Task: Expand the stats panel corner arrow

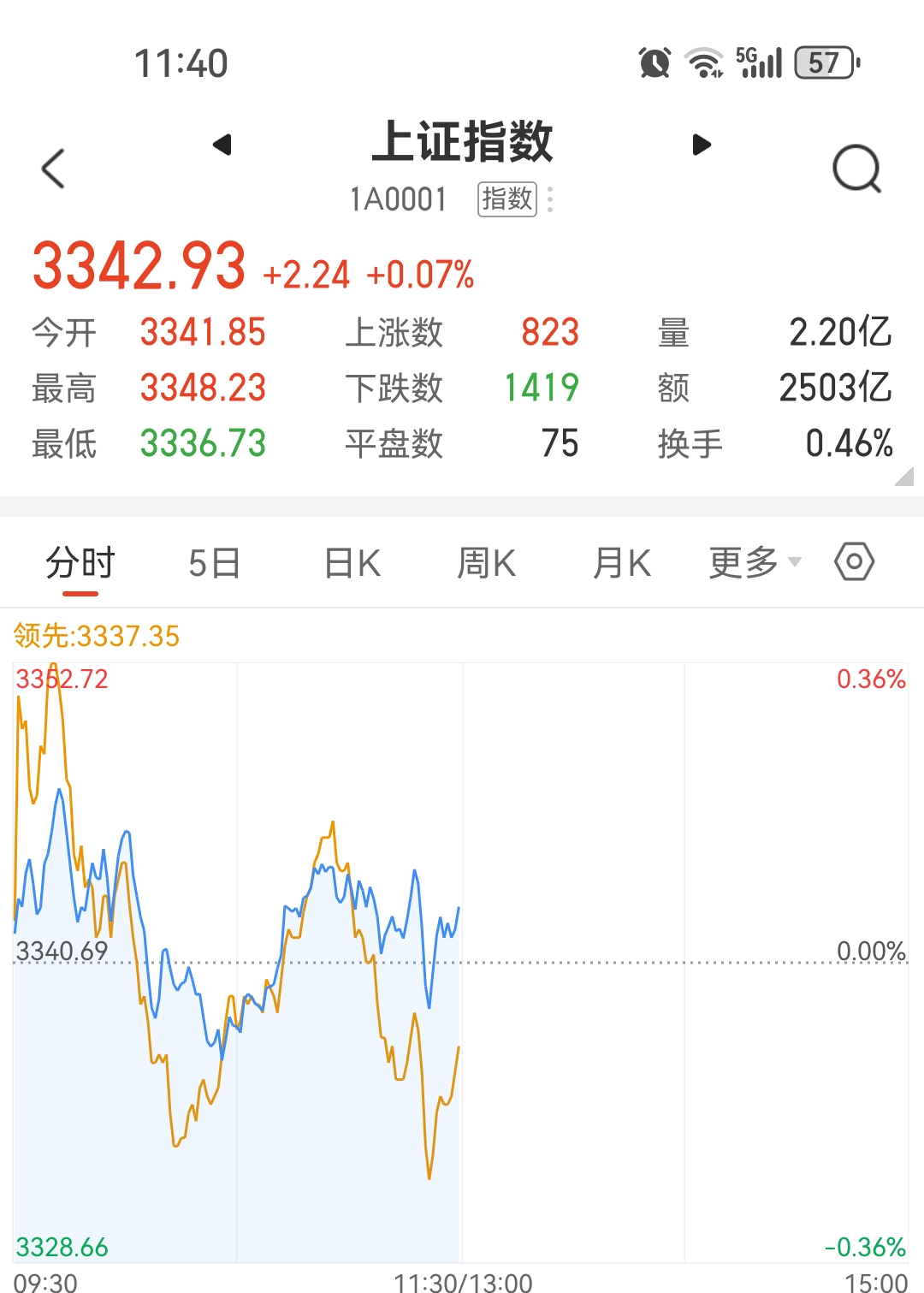Action: point(904,475)
